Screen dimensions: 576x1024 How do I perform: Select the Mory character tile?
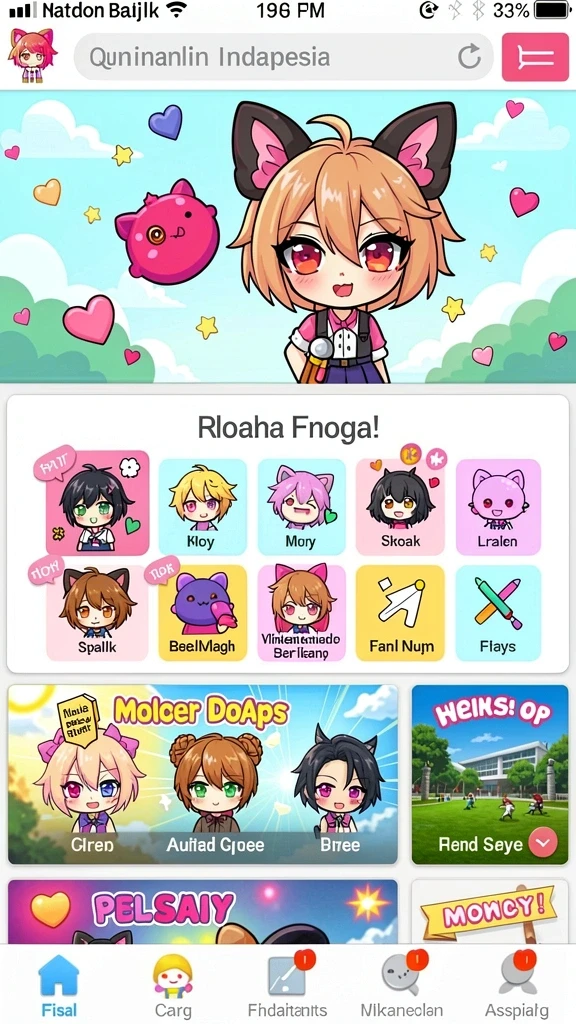pyautogui.click(x=301, y=507)
